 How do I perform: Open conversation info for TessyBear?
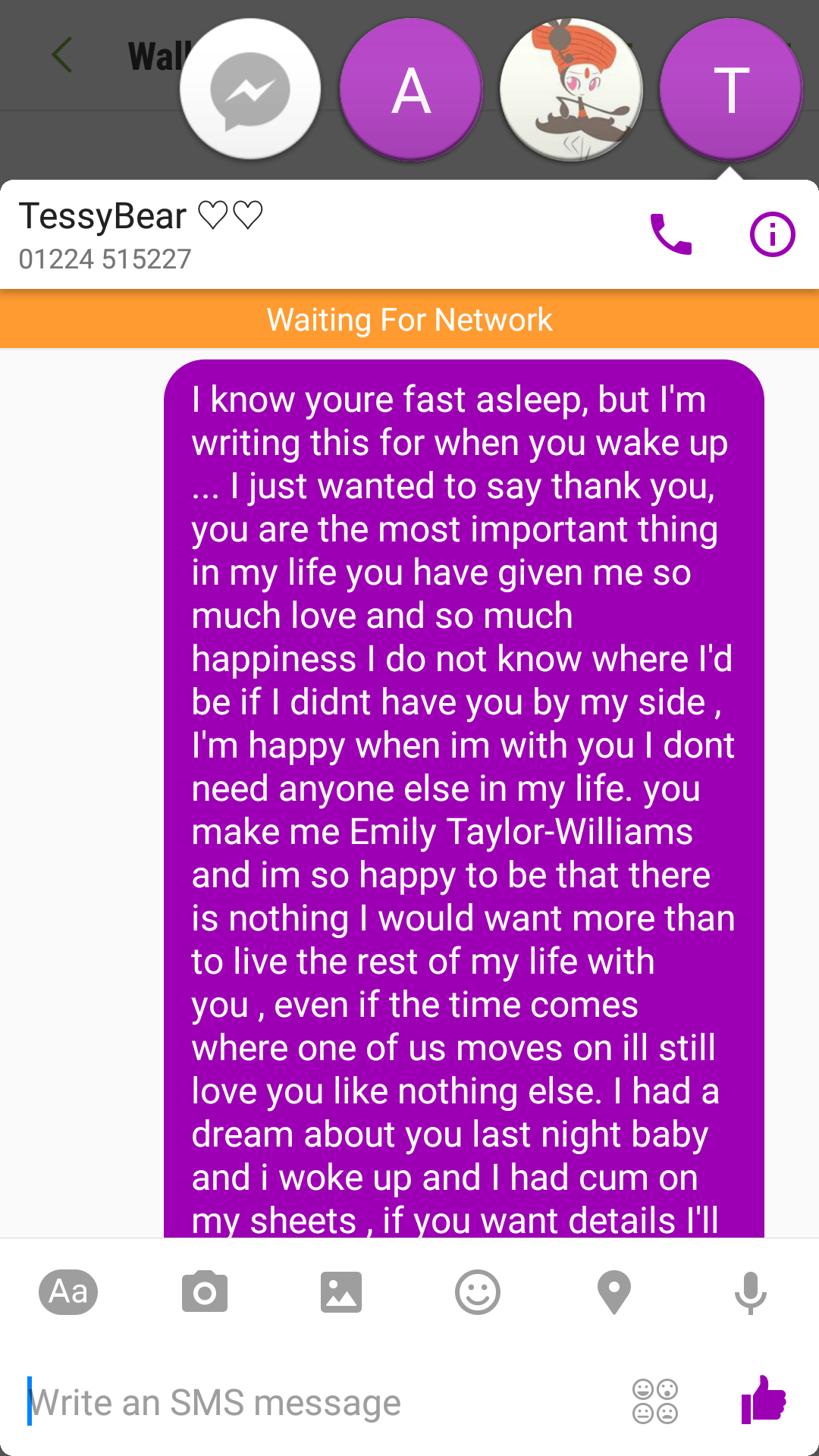(x=772, y=234)
